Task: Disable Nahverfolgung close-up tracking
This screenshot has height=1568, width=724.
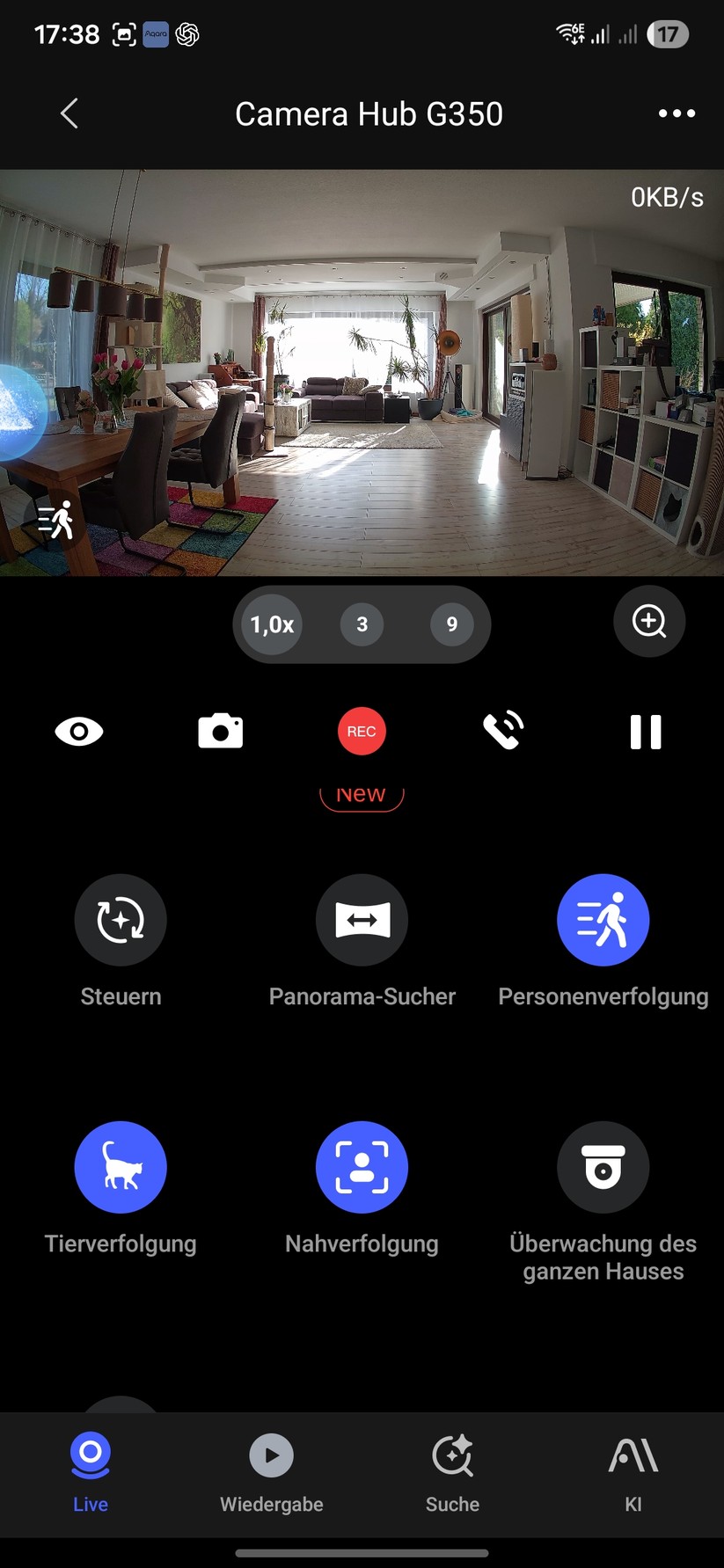Action: point(362,1167)
